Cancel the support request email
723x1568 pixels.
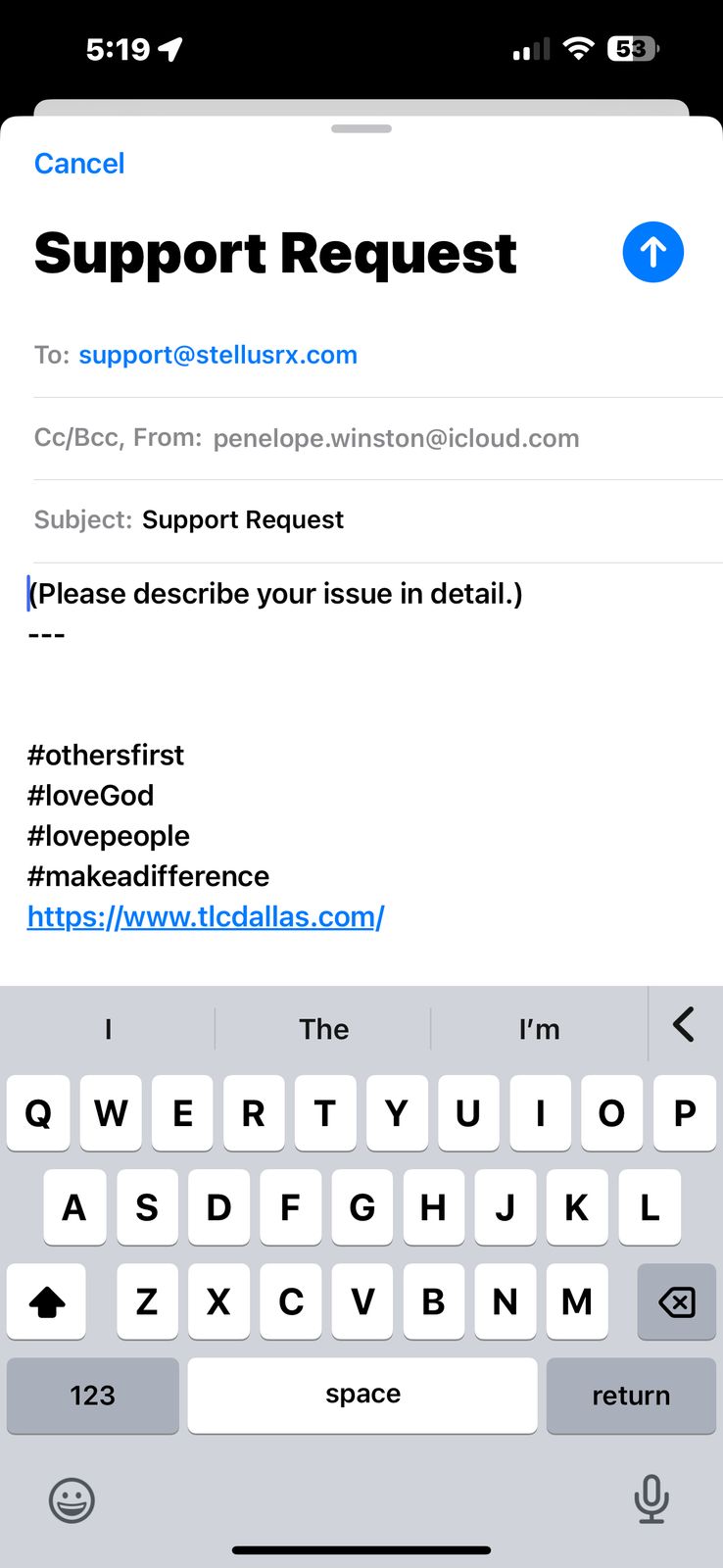point(79,163)
